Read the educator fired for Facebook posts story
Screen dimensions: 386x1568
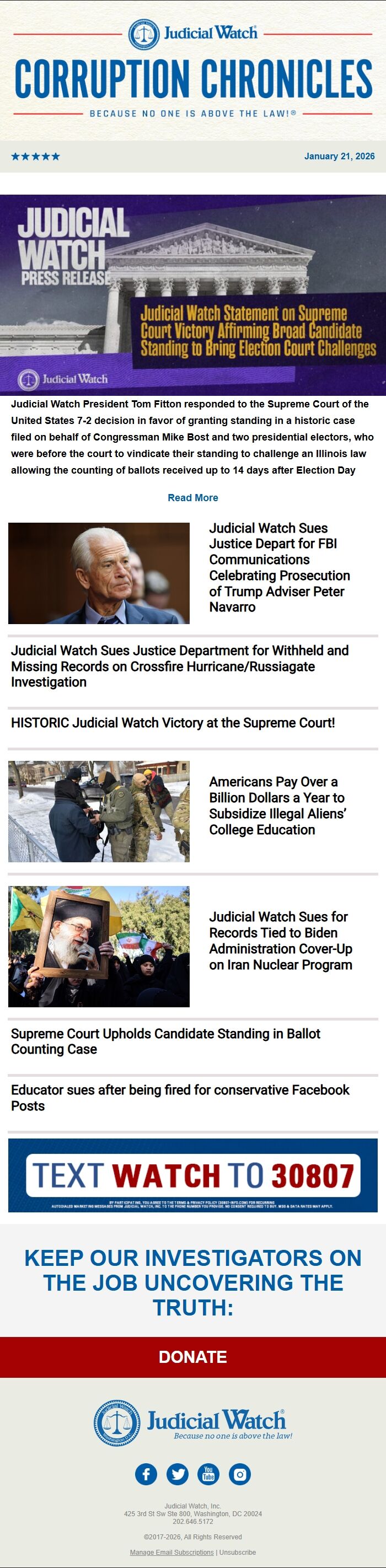tap(180, 1098)
